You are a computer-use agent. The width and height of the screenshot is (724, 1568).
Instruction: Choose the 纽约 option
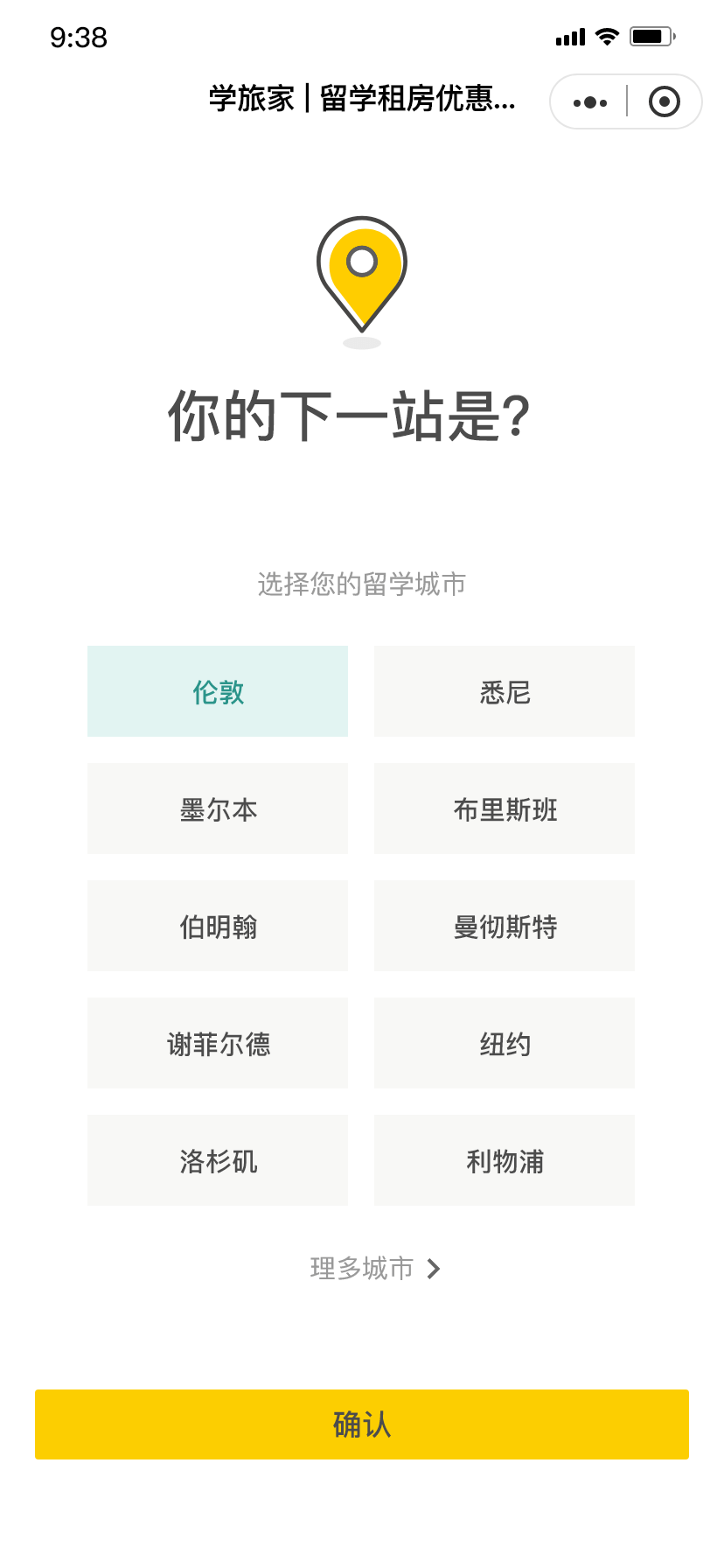point(505,1043)
